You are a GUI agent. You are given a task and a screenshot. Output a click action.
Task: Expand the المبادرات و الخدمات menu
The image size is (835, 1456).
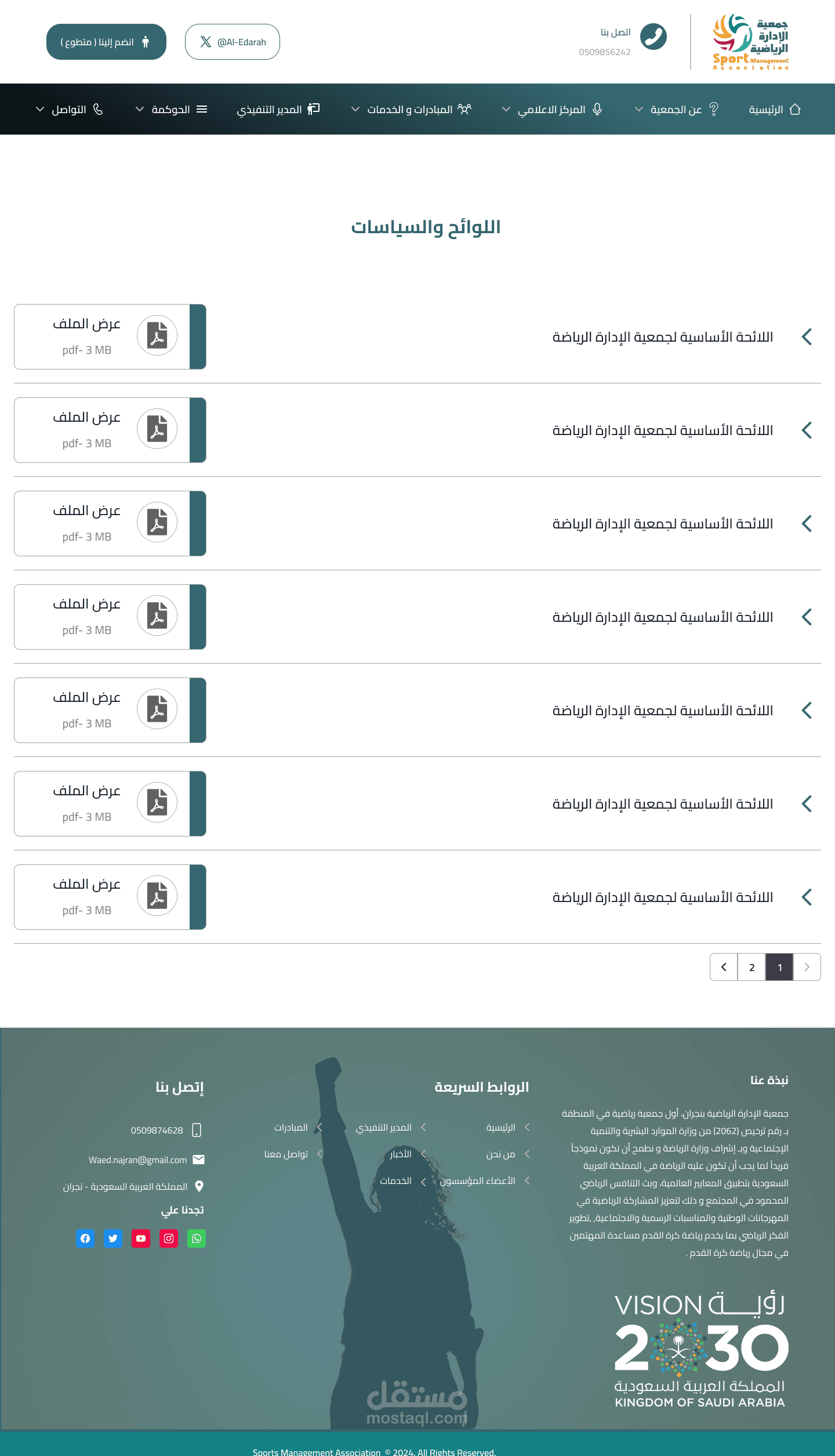(x=411, y=110)
